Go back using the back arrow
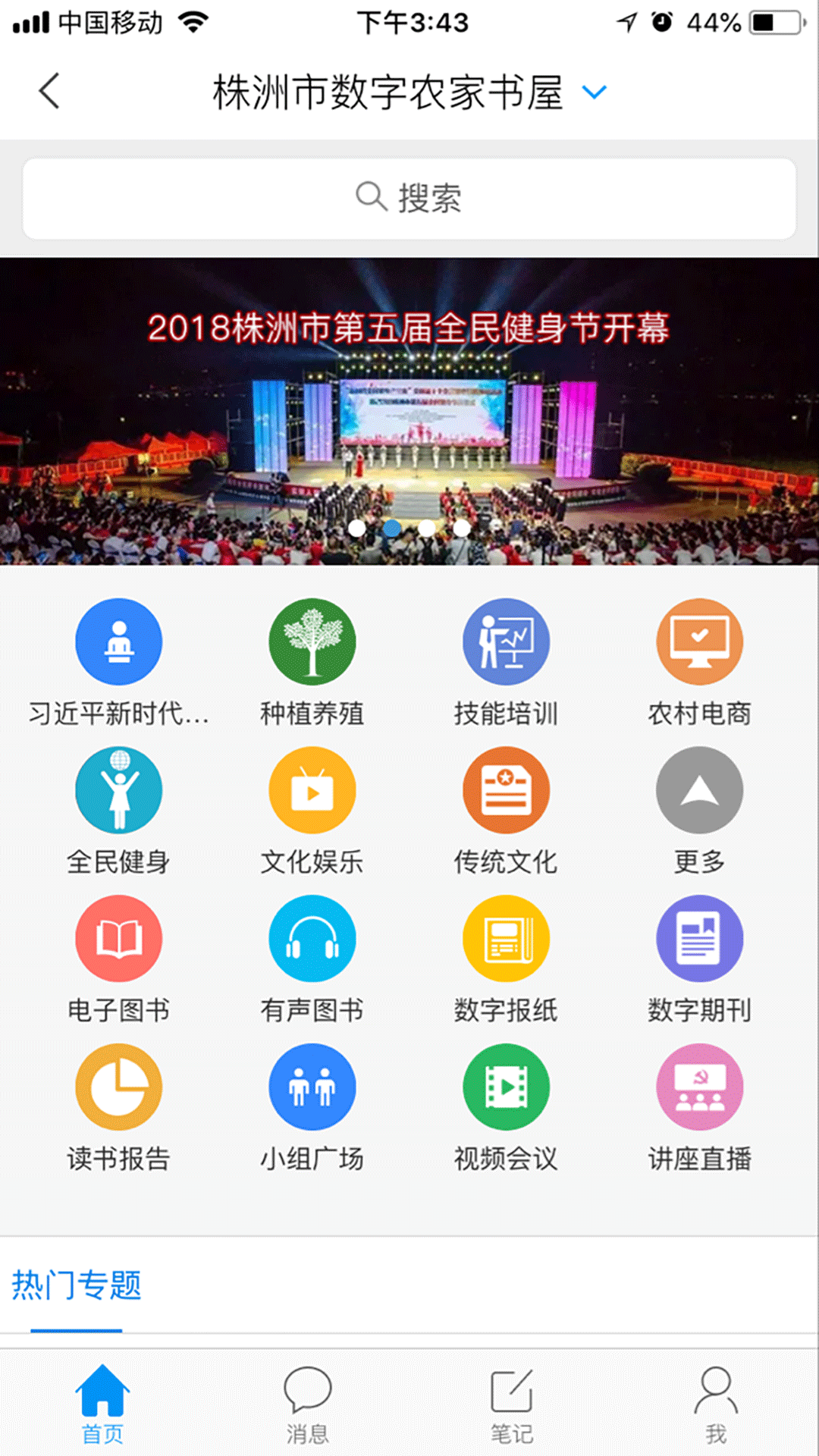 [48, 91]
